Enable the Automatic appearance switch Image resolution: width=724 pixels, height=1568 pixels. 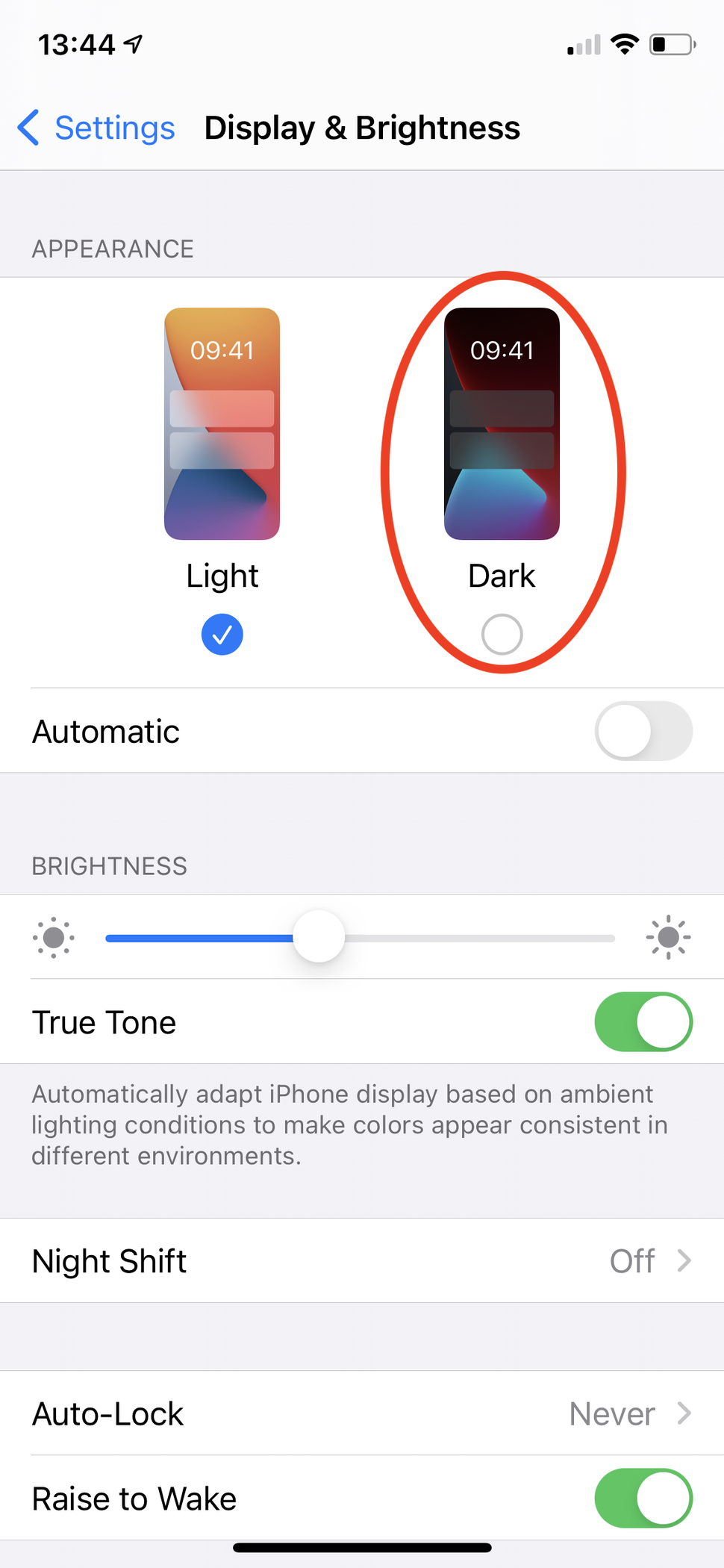[643, 731]
